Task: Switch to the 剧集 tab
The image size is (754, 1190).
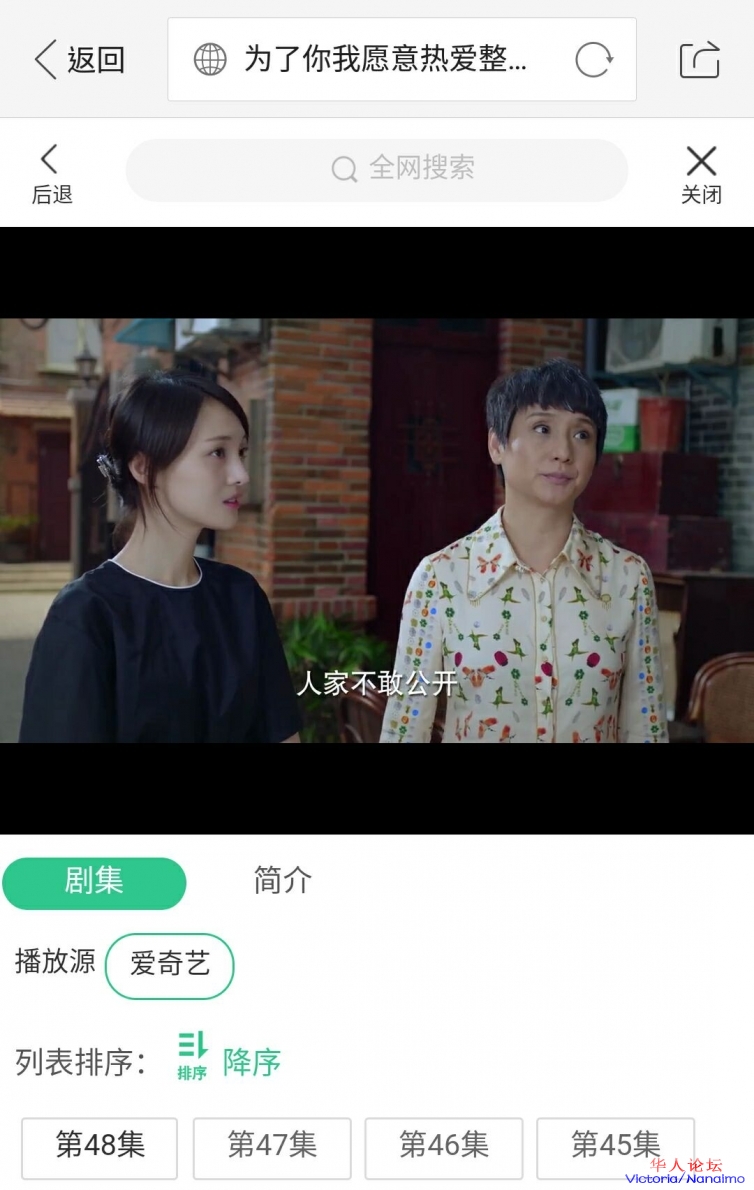Action: 94,882
